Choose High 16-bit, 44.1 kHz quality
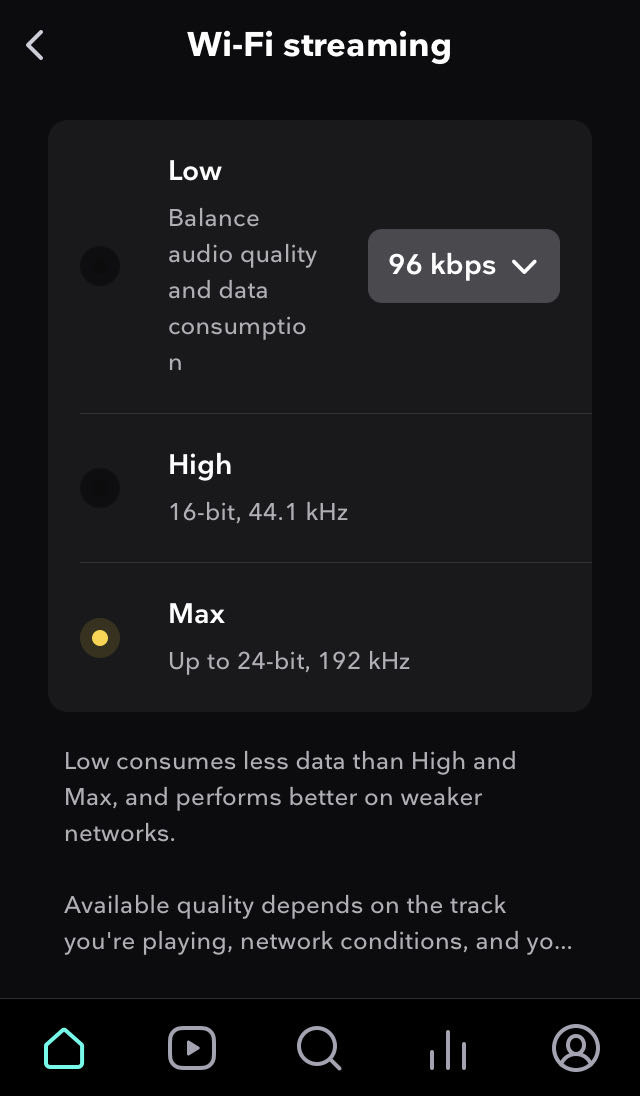The height and width of the screenshot is (1096, 640). [100, 488]
